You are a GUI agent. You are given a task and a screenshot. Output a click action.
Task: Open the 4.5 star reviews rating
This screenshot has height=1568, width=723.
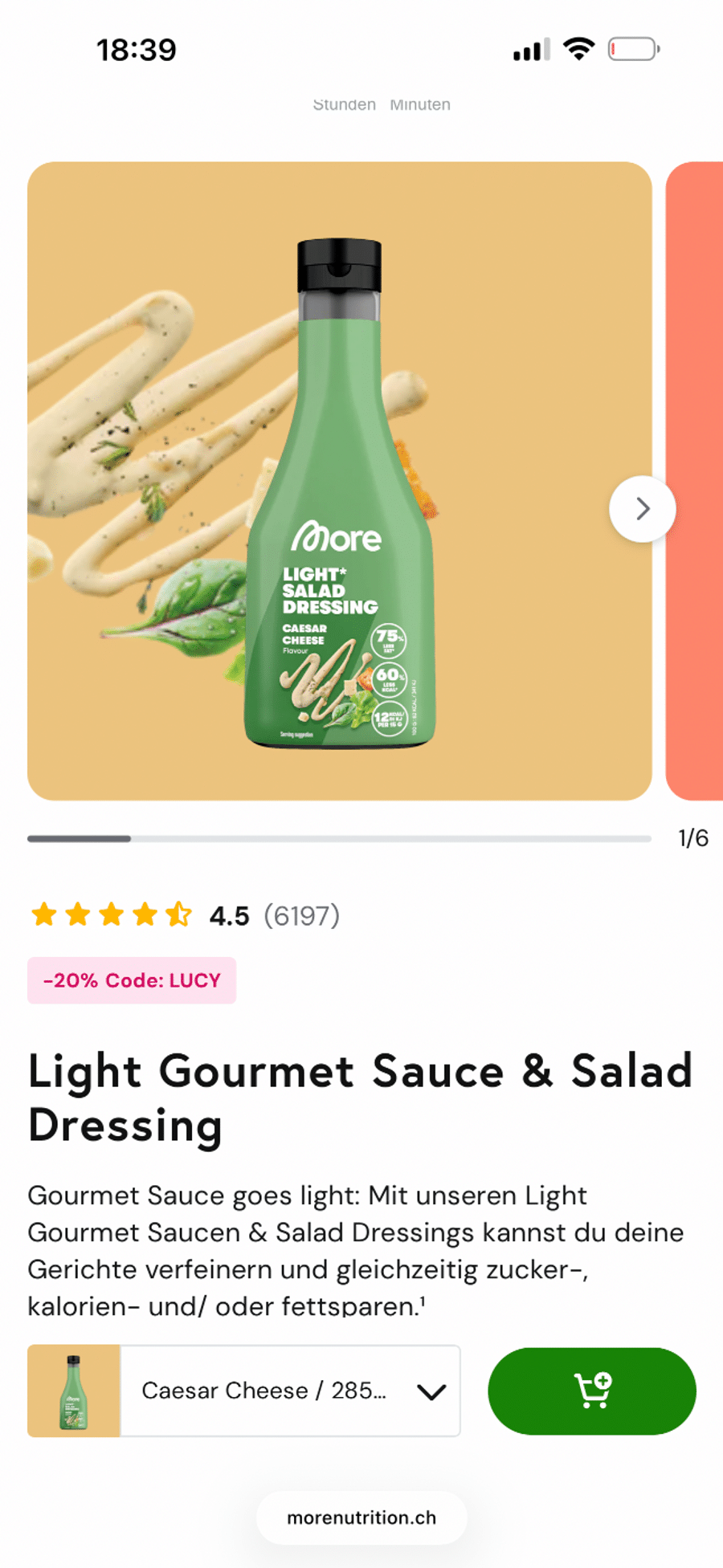tap(185, 915)
